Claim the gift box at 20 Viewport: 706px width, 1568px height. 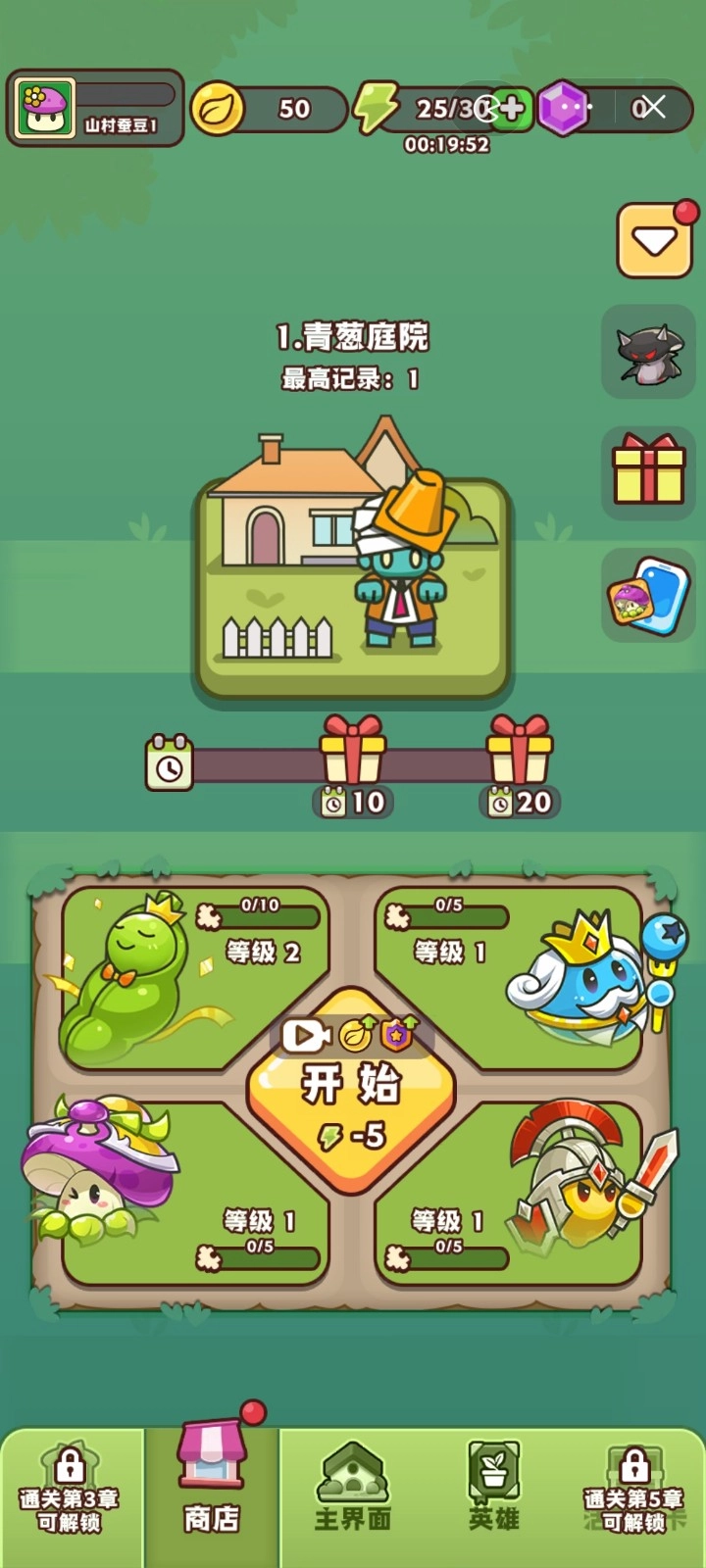(x=520, y=750)
